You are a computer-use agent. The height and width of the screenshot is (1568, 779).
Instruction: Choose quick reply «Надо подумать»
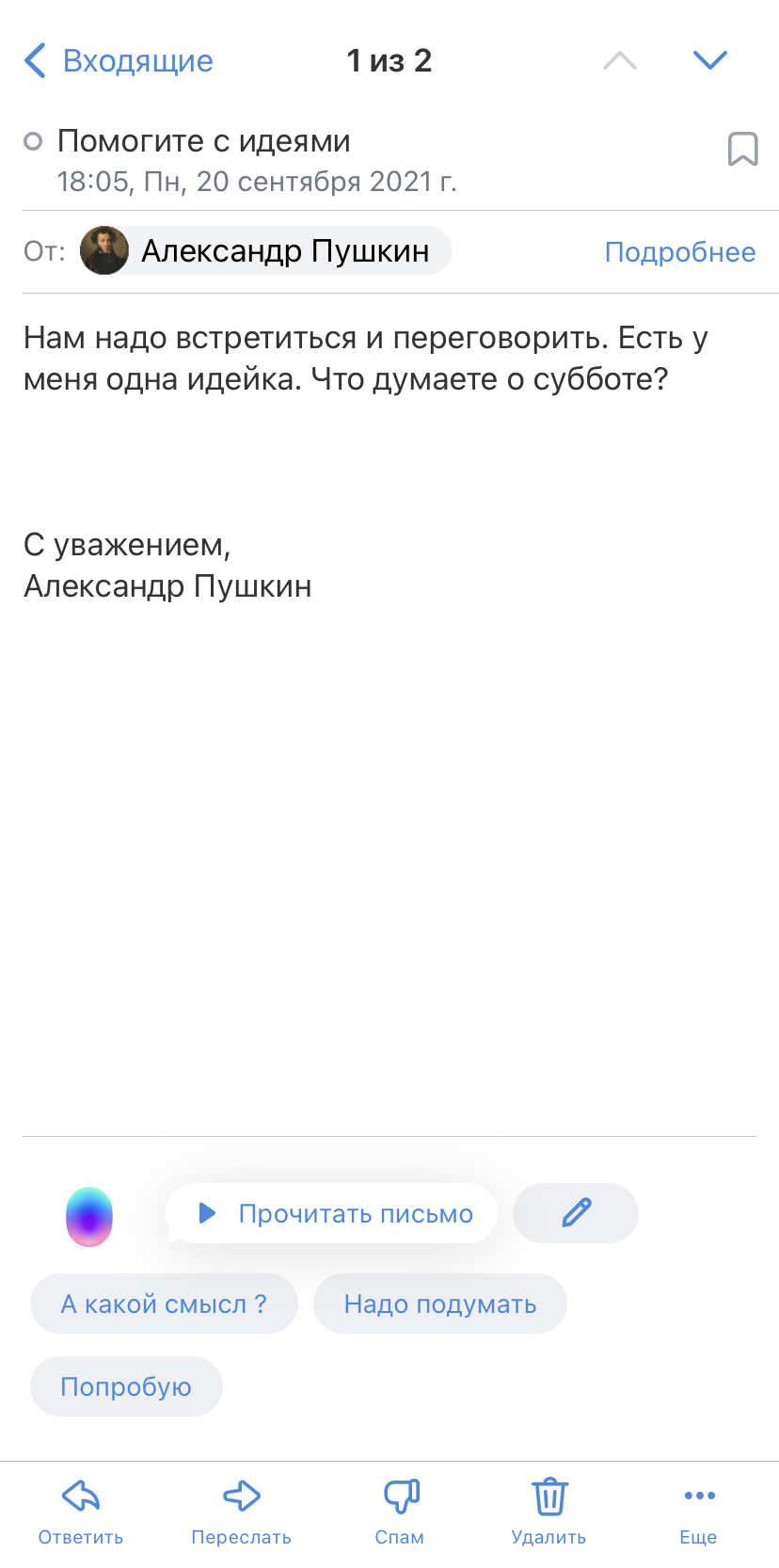point(440,1304)
